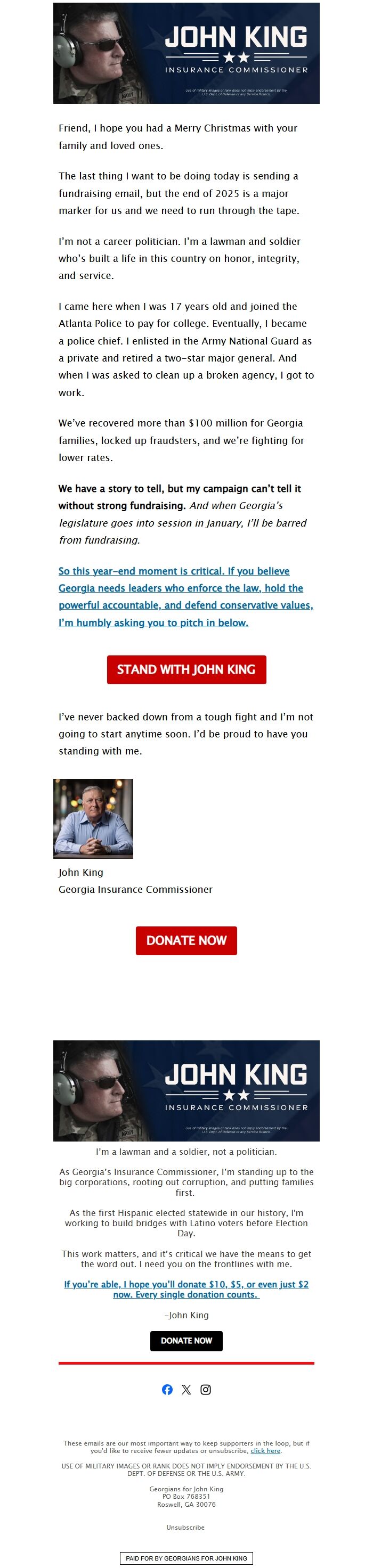The image size is (373, 1568).
Task: Tap the red DONATE NOW button
Action: (x=186, y=940)
